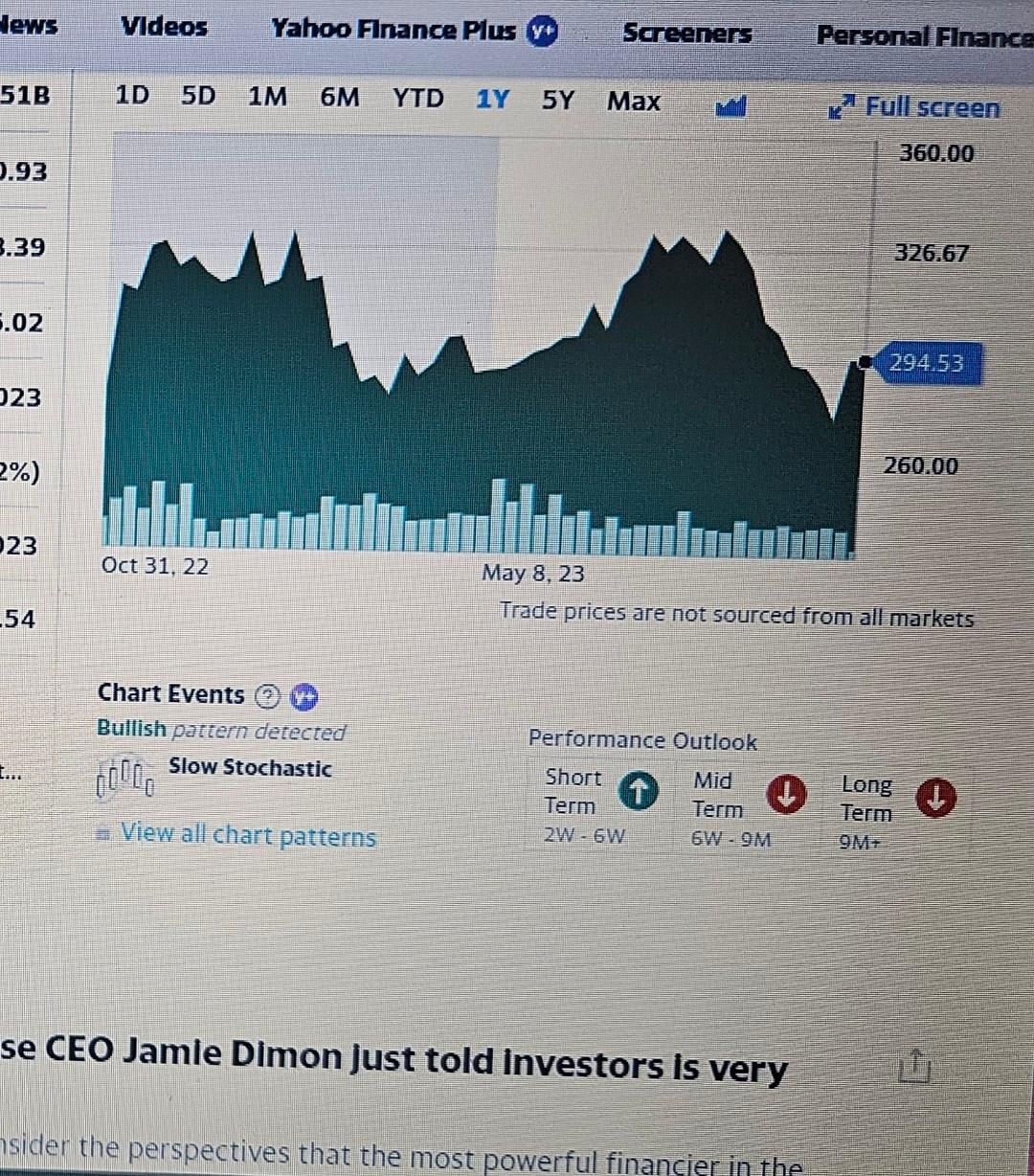Switch to Personal Finance
The width and height of the screenshot is (1034, 1176).
click(923, 36)
